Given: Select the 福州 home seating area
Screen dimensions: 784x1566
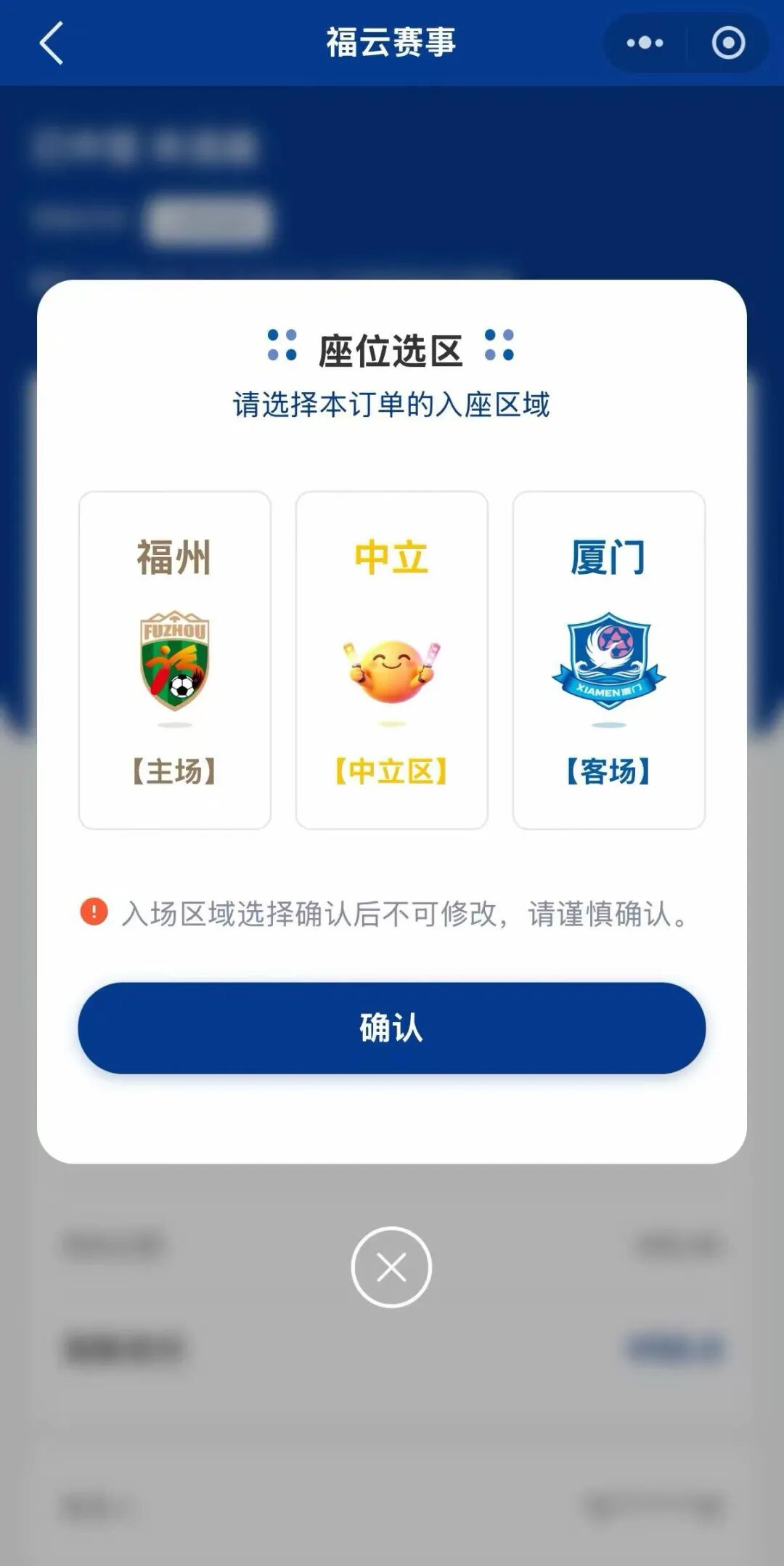Looking at the screenshot, I should (x=175, y=660).
